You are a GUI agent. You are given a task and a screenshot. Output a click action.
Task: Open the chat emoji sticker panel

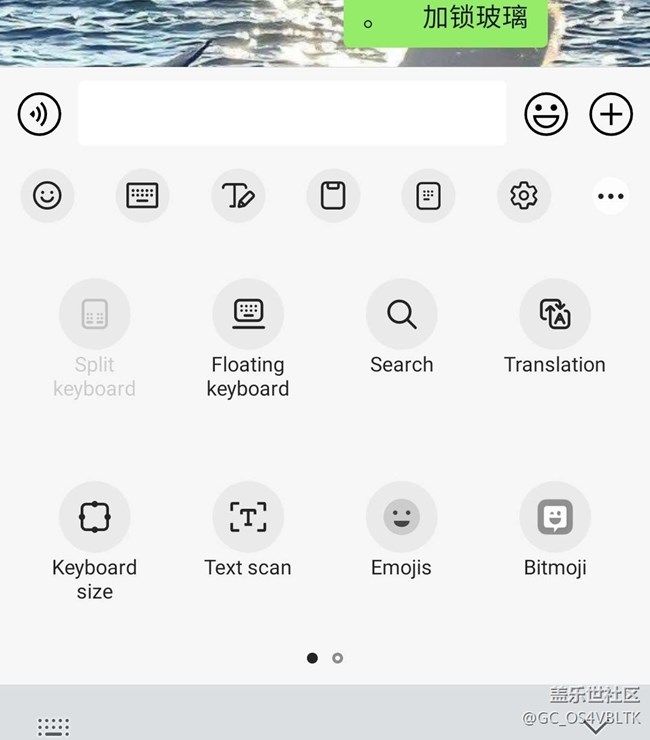[x=546, y=115]
